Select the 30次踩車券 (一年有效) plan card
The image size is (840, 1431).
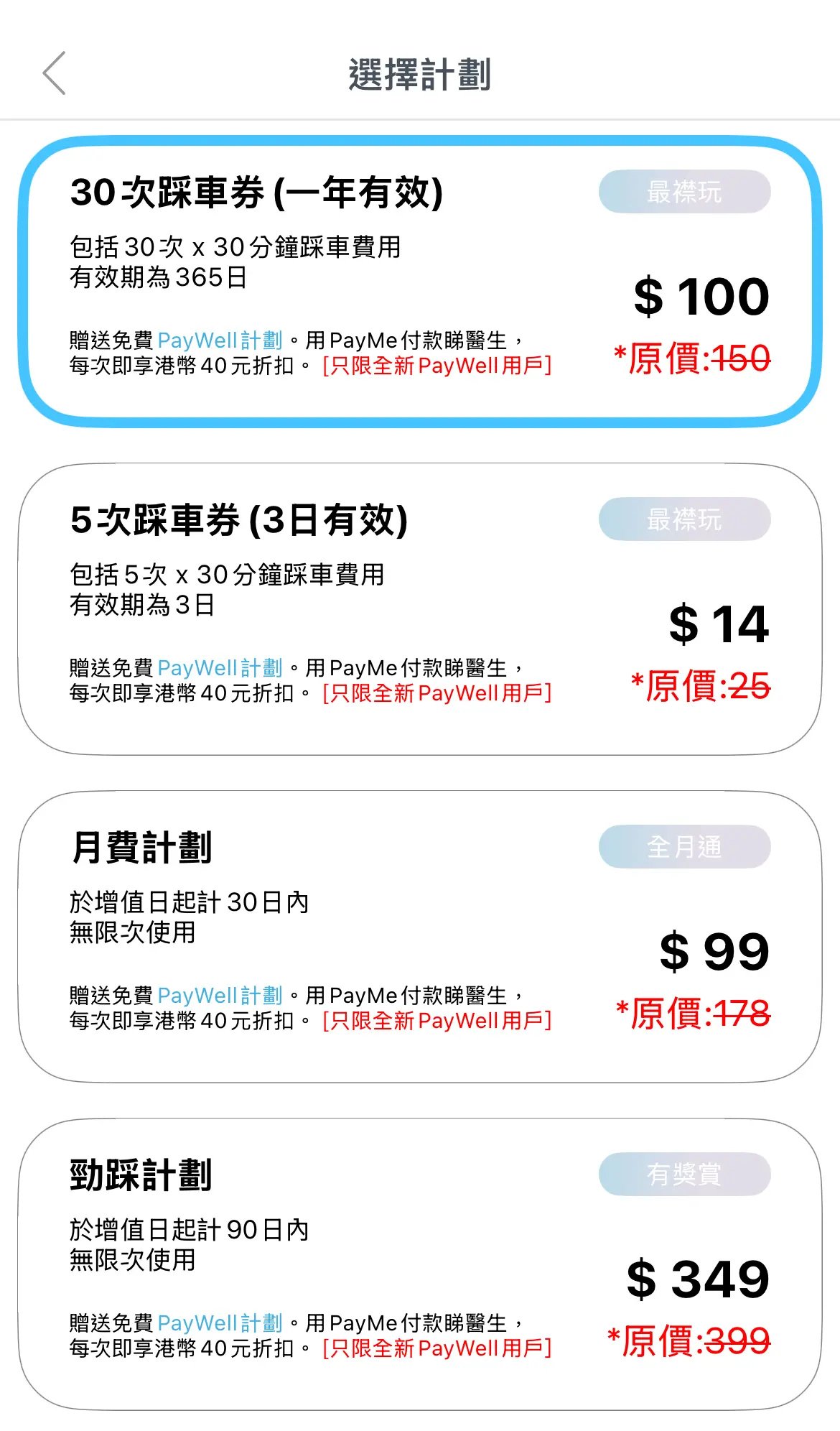point(420,282)
